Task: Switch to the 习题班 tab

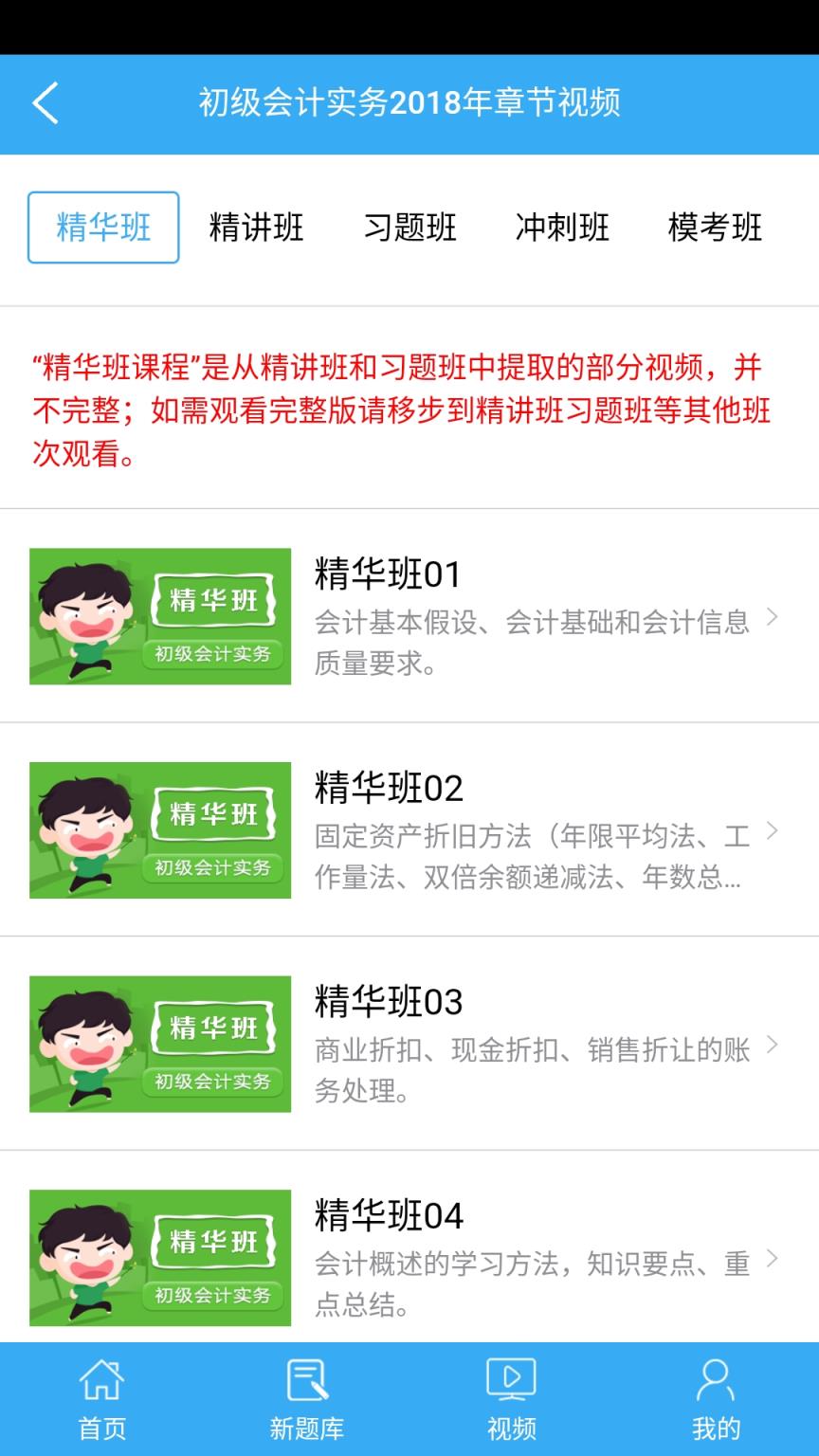Action: tap(410, 227)
